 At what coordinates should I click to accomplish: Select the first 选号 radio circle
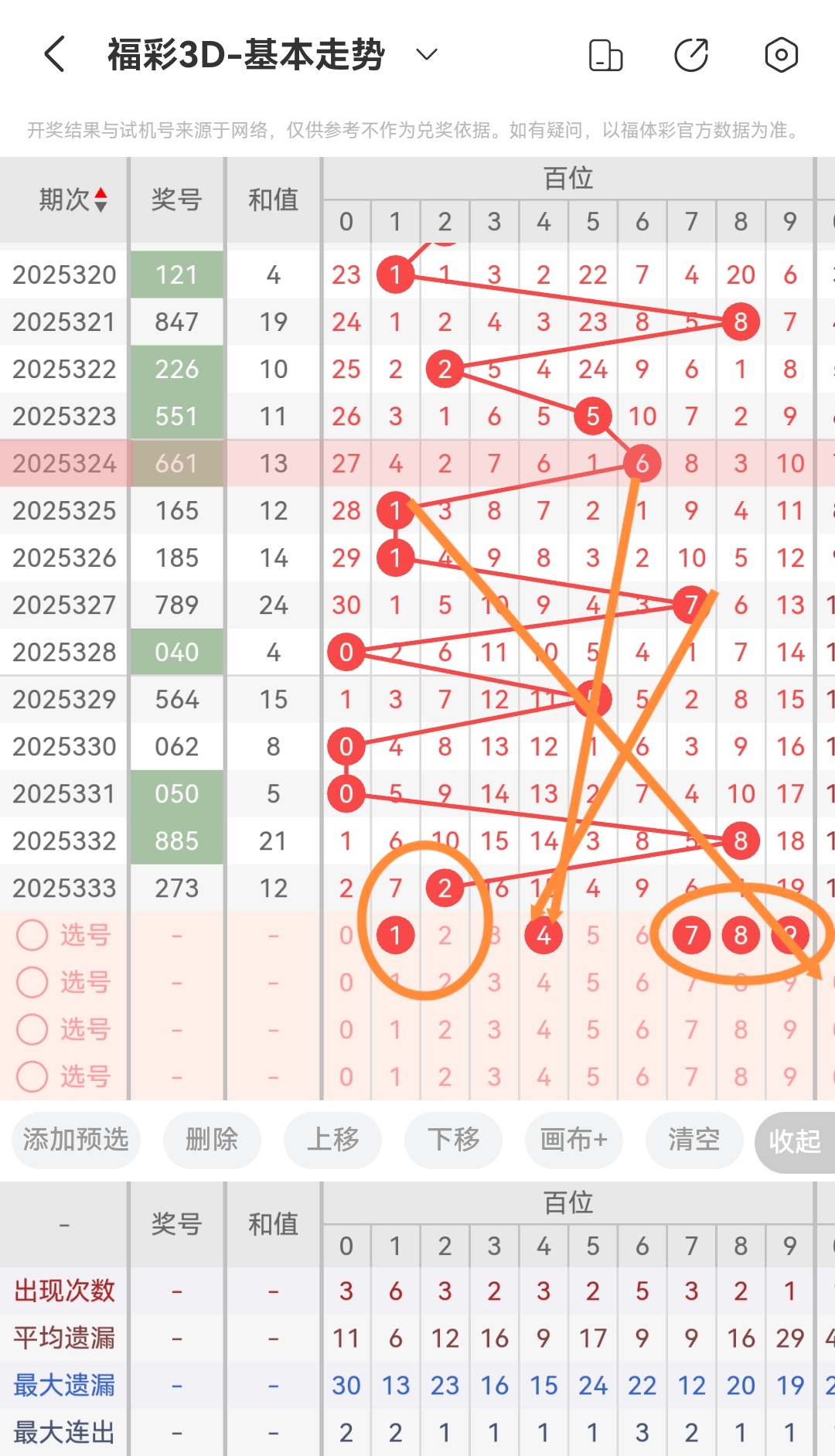pos(32,935)
